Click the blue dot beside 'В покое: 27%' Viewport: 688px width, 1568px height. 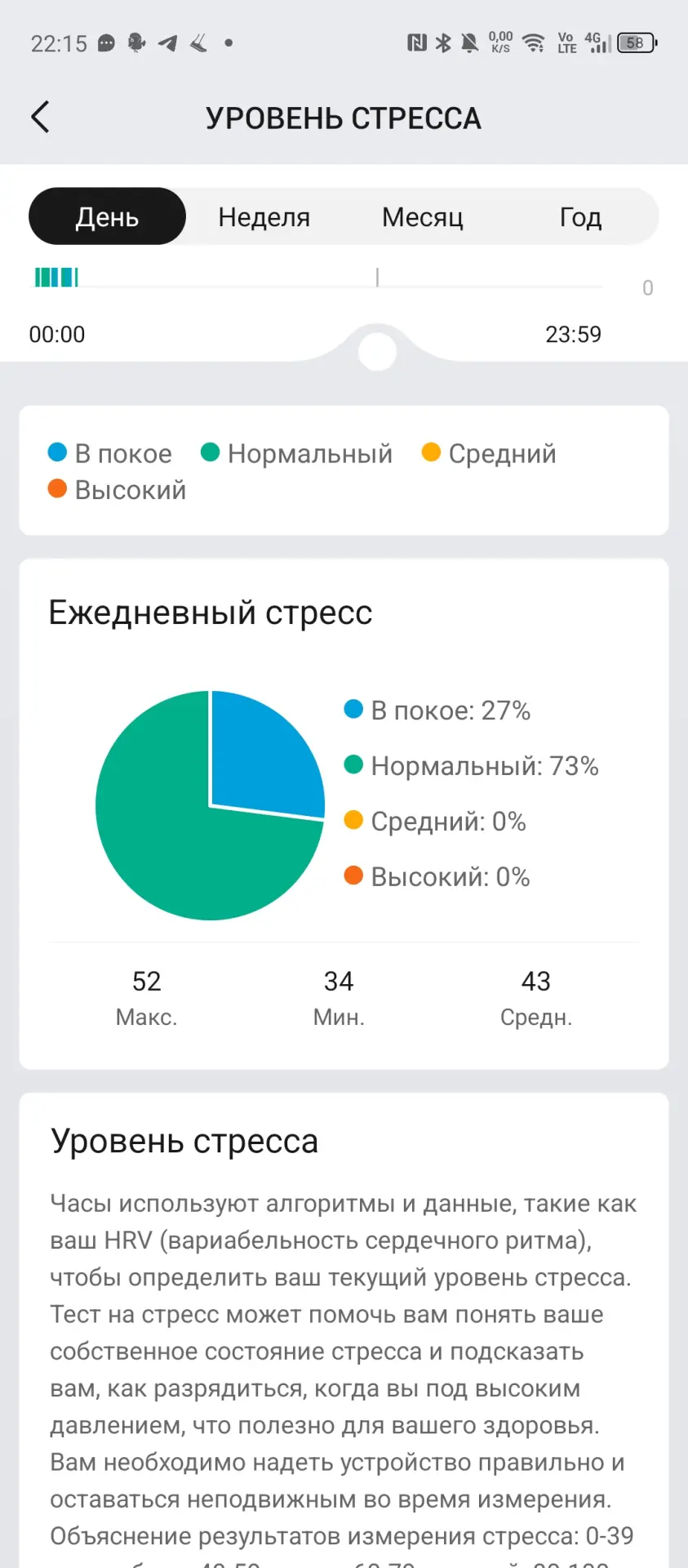coord(353,710)
